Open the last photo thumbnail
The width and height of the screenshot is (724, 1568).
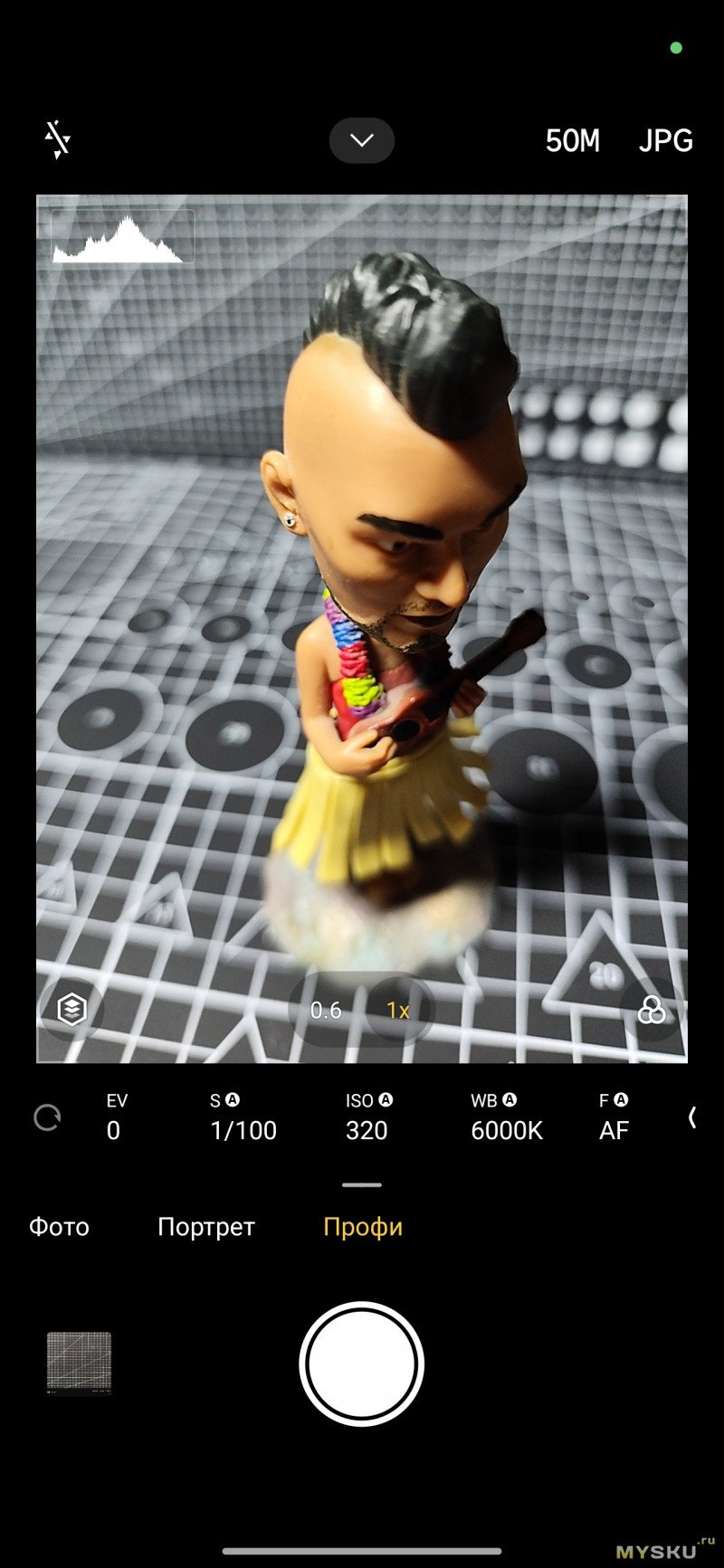tap(80, 1362)
